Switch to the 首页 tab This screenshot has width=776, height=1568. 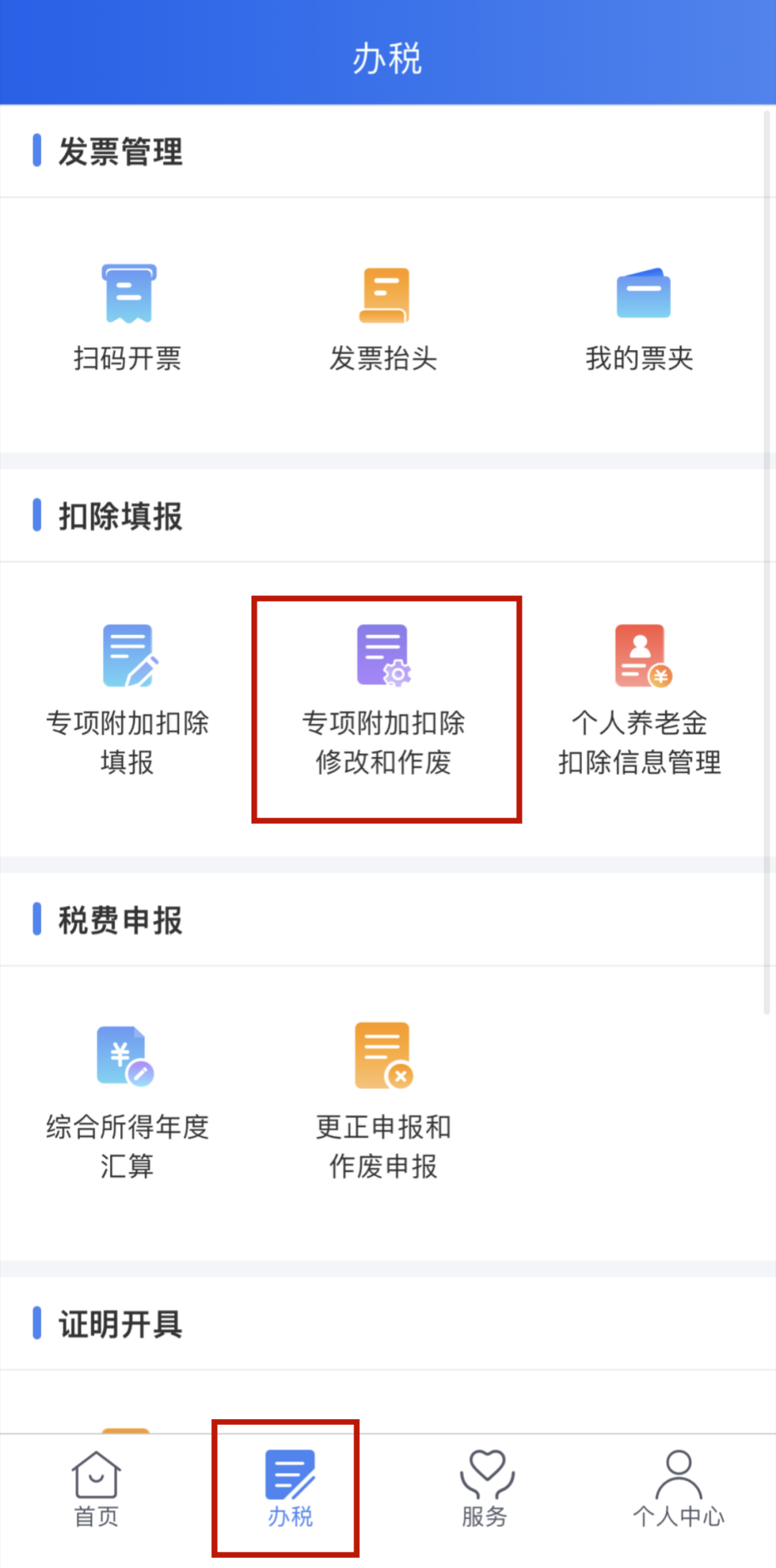[x=96, y=1490]
